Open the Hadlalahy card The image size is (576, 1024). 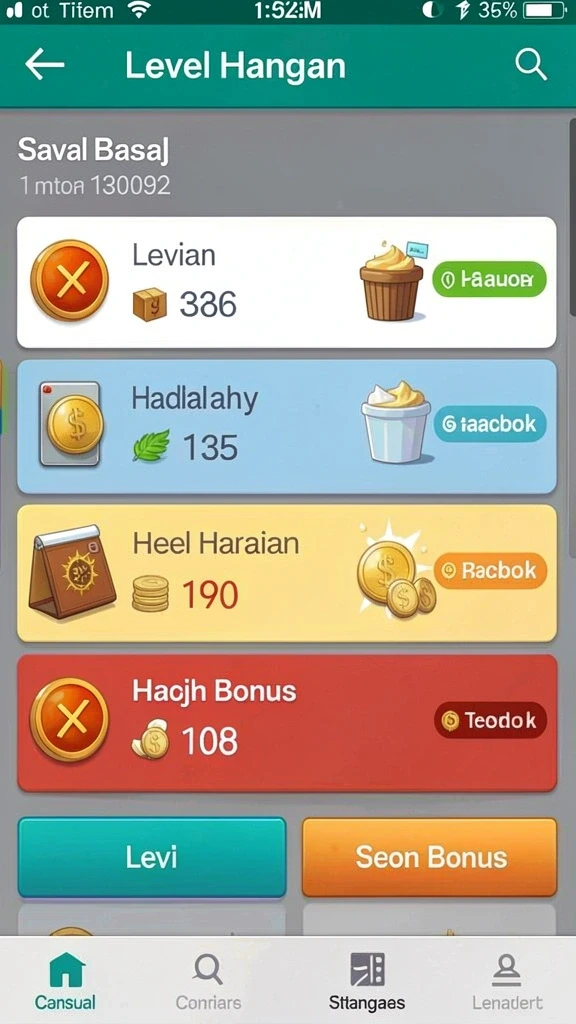tap(287, 426)
